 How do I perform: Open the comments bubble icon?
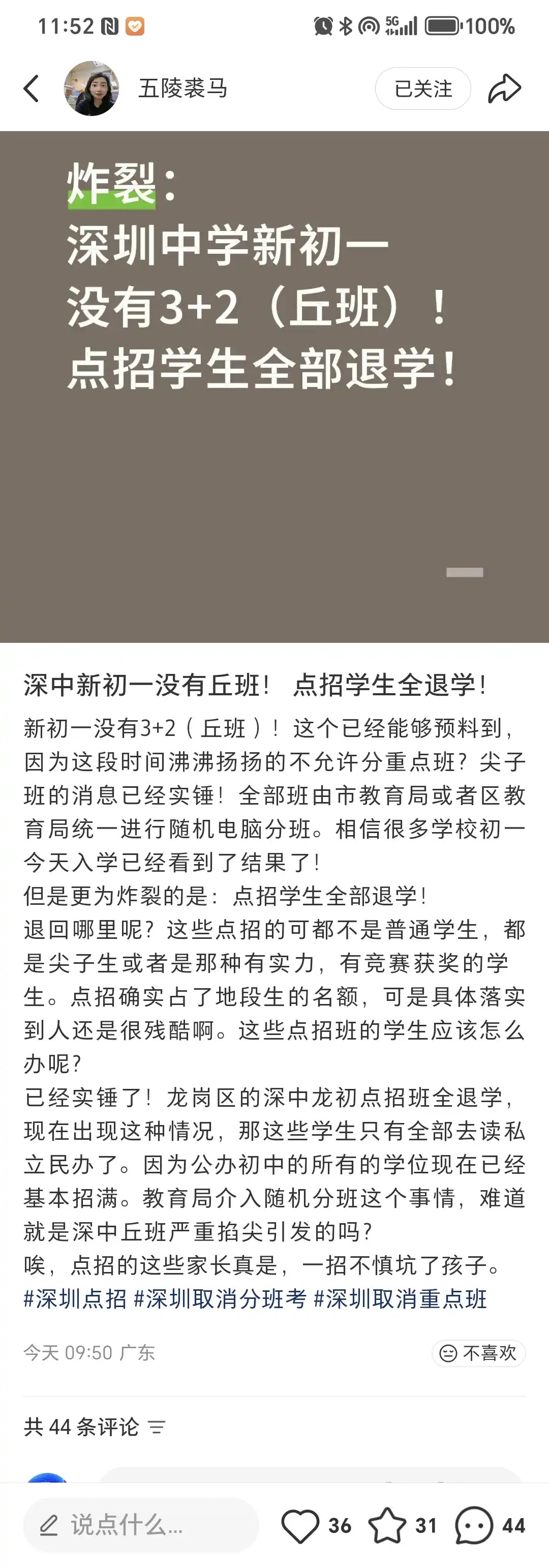[x=474, y=1525]
